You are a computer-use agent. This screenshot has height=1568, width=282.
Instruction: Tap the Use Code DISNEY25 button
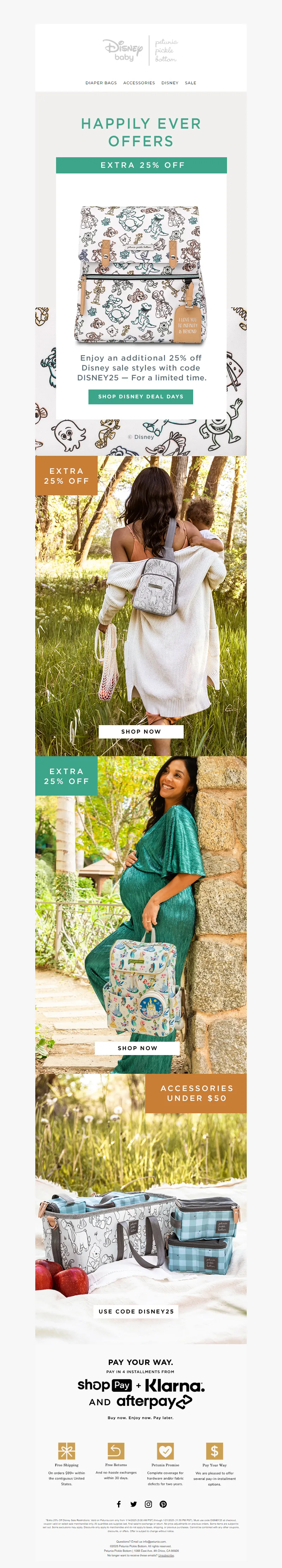[x=136, y=1311]
